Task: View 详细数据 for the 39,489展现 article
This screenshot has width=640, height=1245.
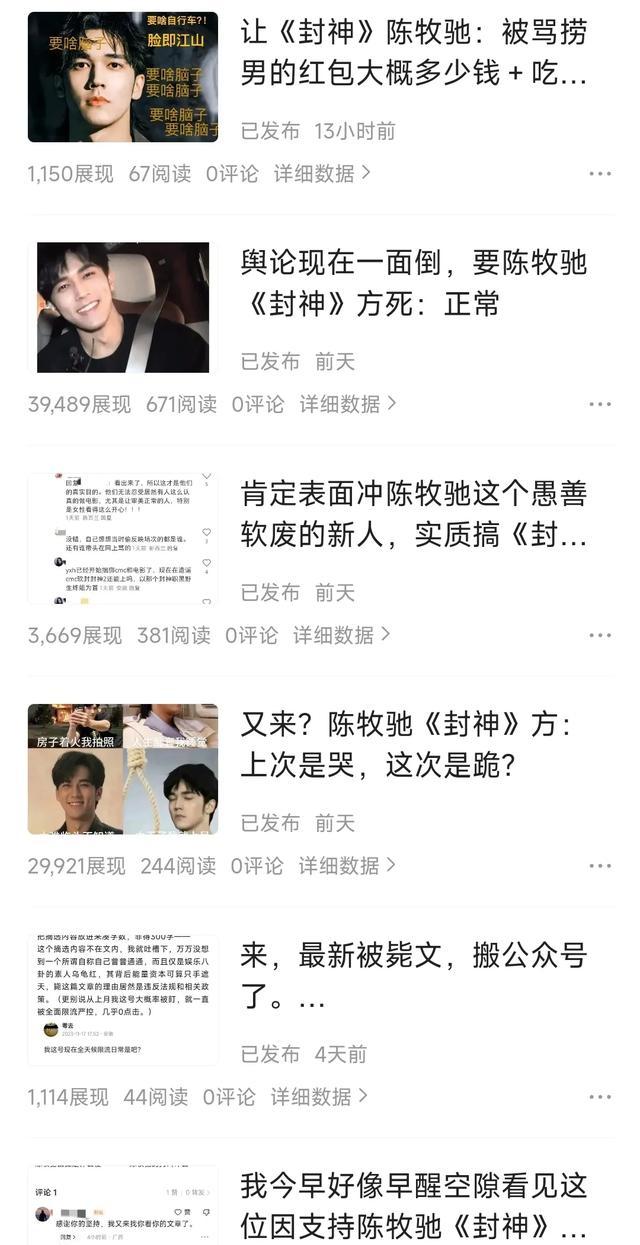Action: click(348, 404)
